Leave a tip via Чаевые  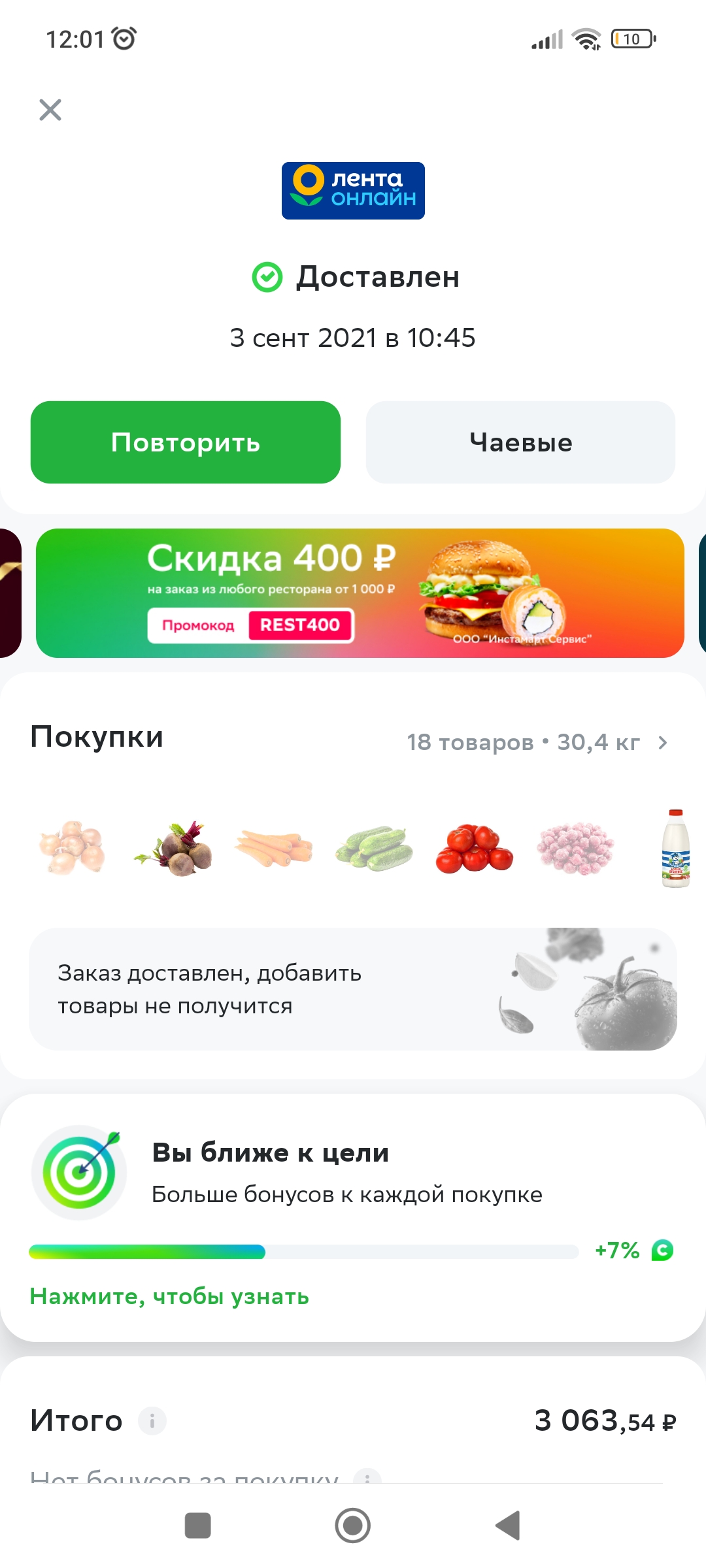pos(520,442)
